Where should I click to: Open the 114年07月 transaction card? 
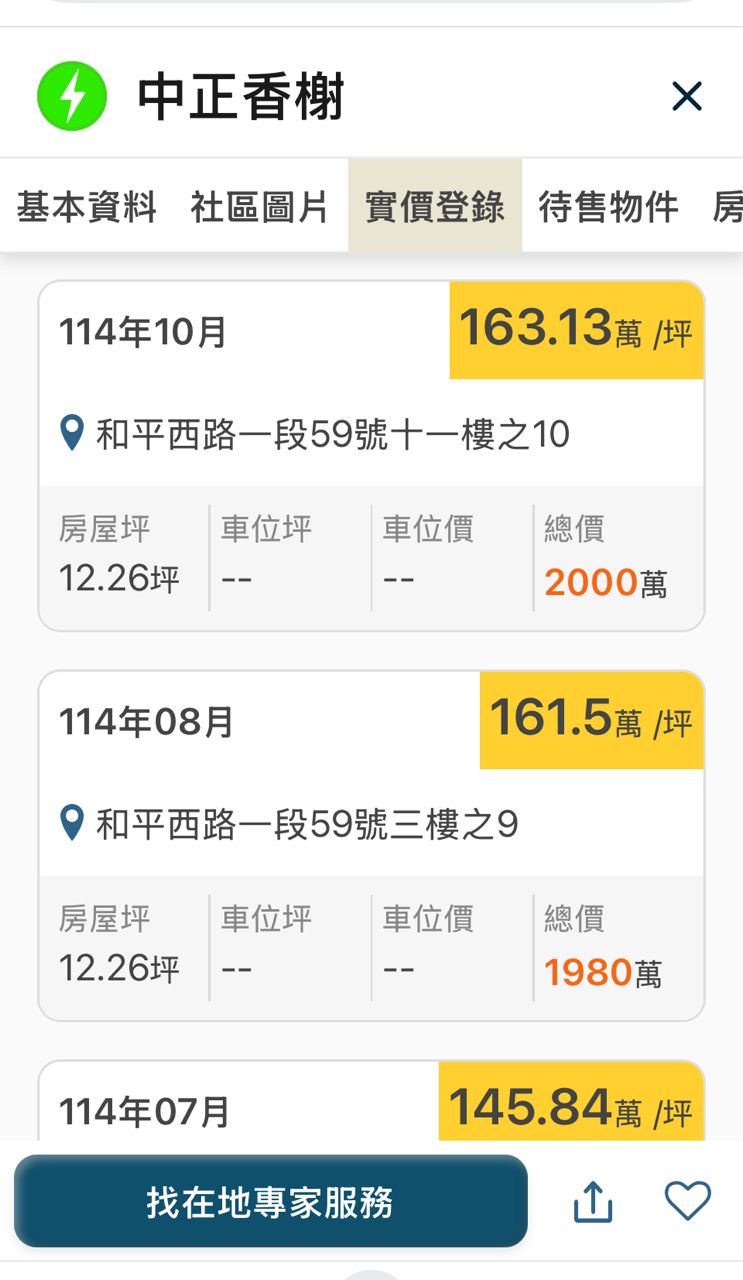tap(371, 1105)
